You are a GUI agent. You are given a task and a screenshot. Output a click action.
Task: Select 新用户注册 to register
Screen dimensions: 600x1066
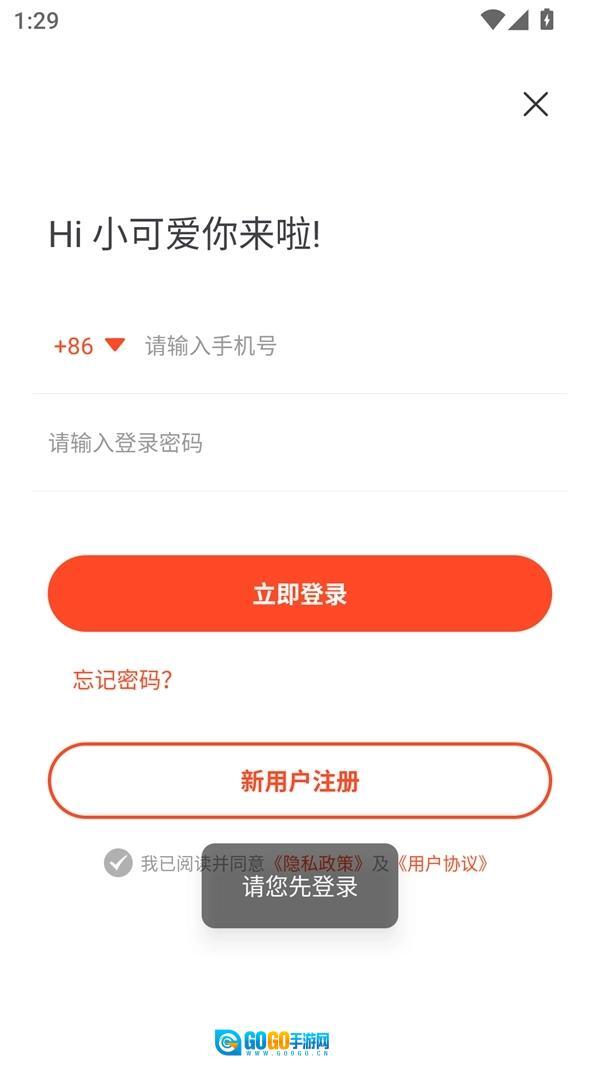point(300,781)
